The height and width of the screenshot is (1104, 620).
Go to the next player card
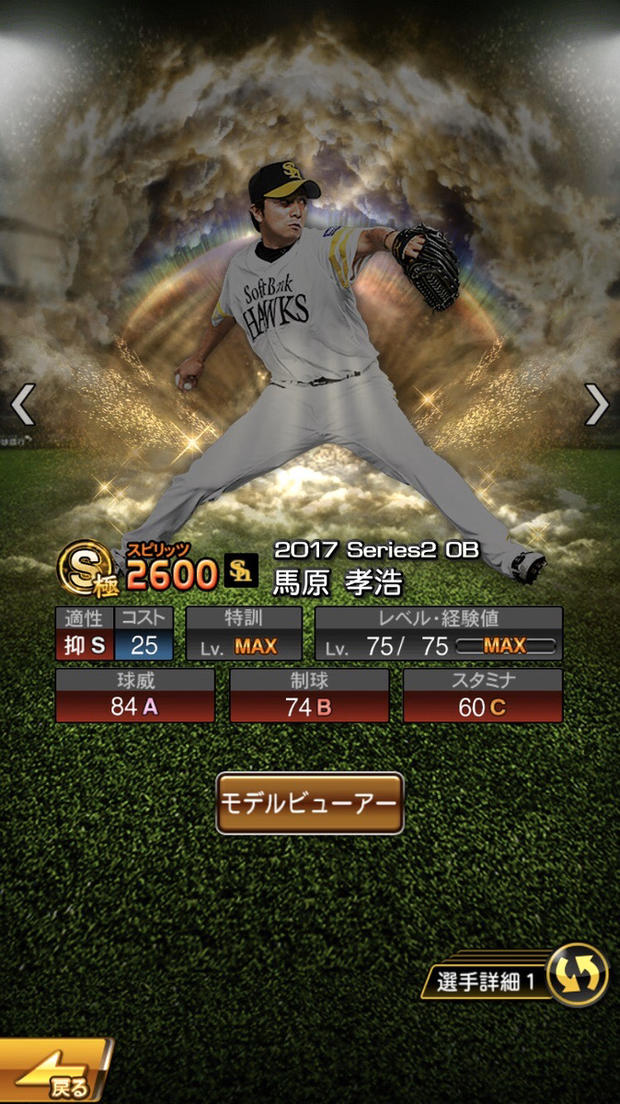[597, 405]
